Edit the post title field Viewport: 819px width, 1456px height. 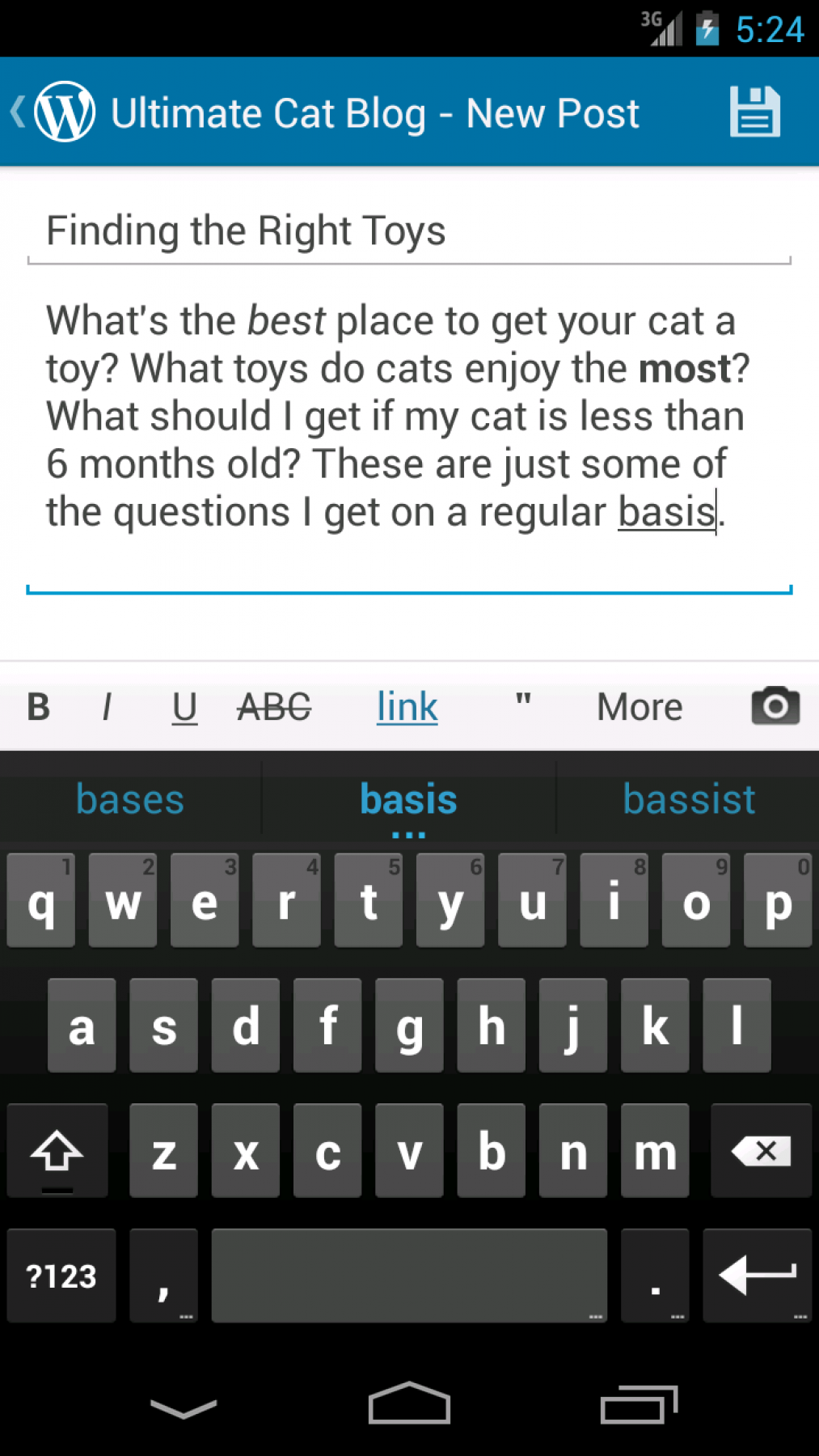[x=408, y=231]
